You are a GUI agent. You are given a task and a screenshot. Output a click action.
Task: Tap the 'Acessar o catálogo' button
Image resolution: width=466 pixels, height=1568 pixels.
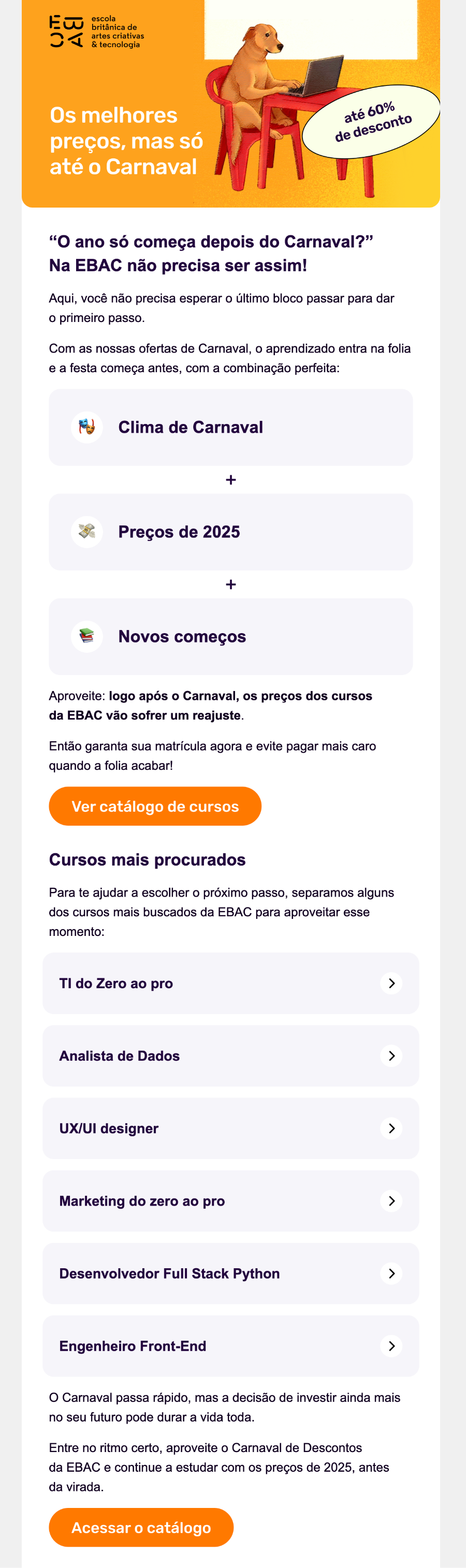point(141,1527)
